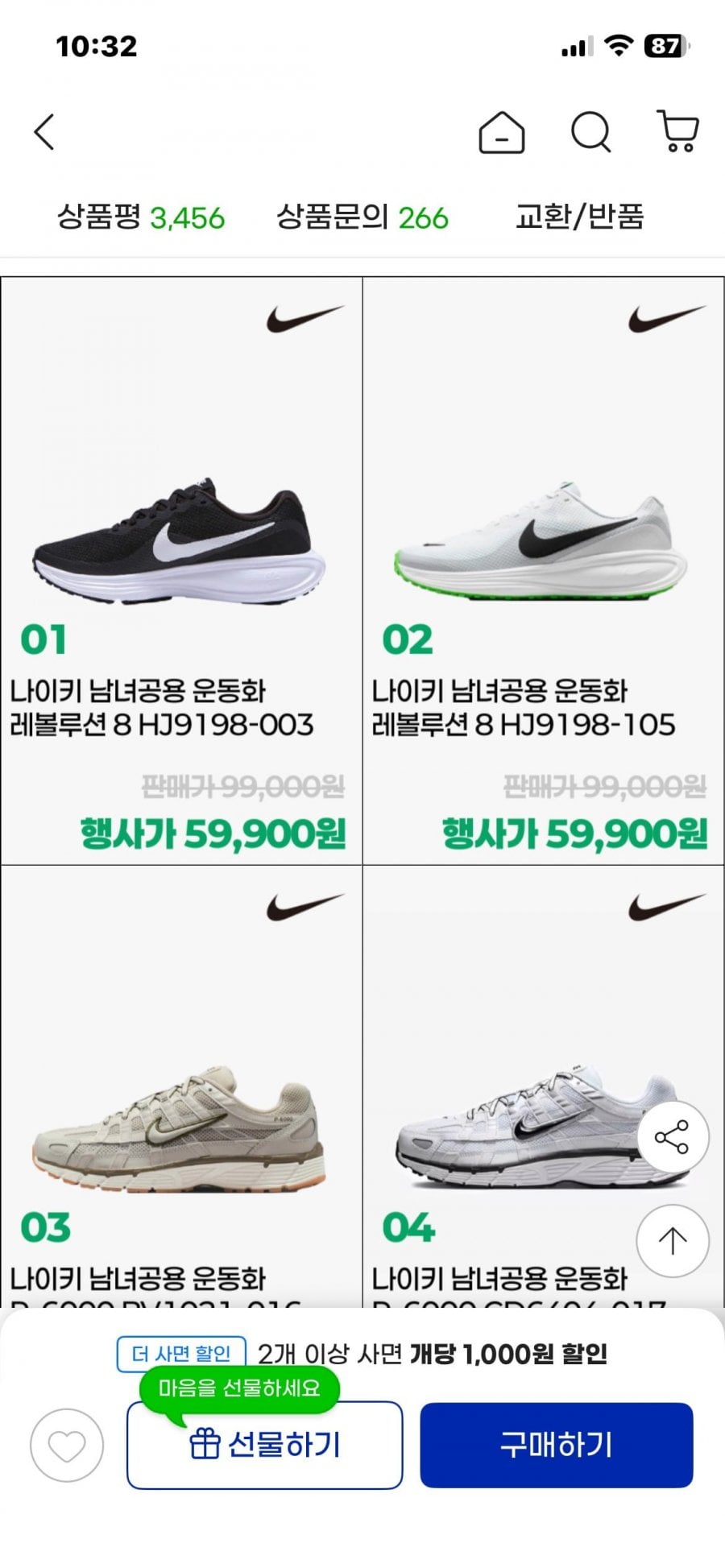Screen dimensions: 725x1568
Task: Go back to the previous page
Action: [x=45, y=132]
